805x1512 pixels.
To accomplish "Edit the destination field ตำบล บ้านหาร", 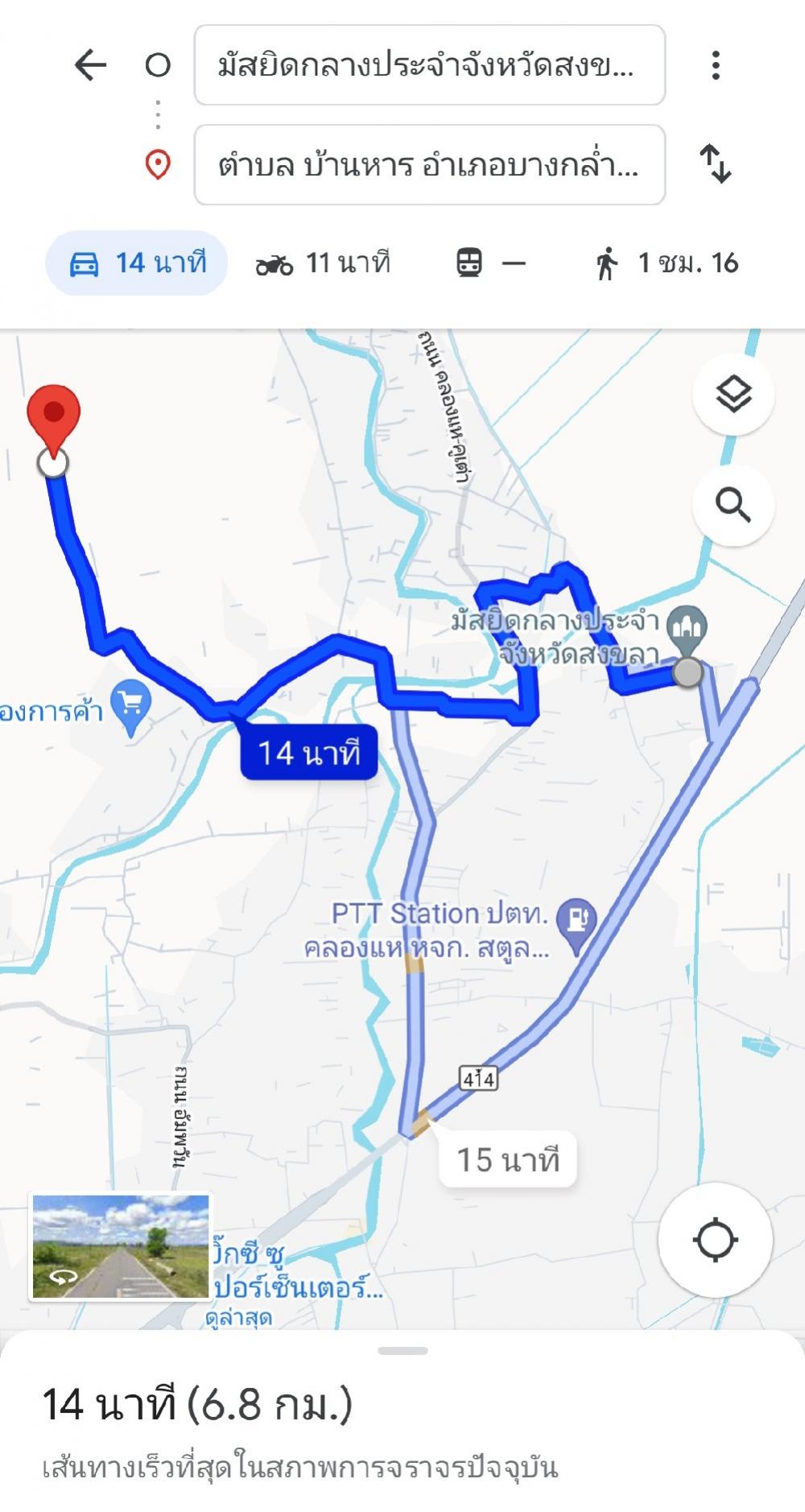I will 430,165.
